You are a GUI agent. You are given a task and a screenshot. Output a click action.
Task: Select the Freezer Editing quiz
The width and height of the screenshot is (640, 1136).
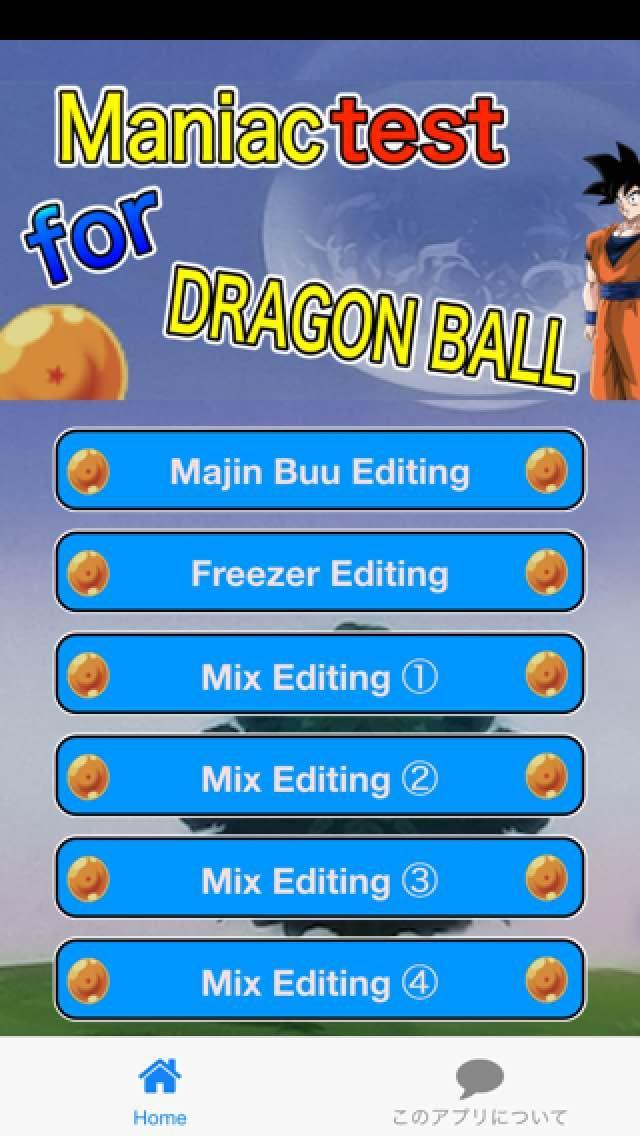320,573
